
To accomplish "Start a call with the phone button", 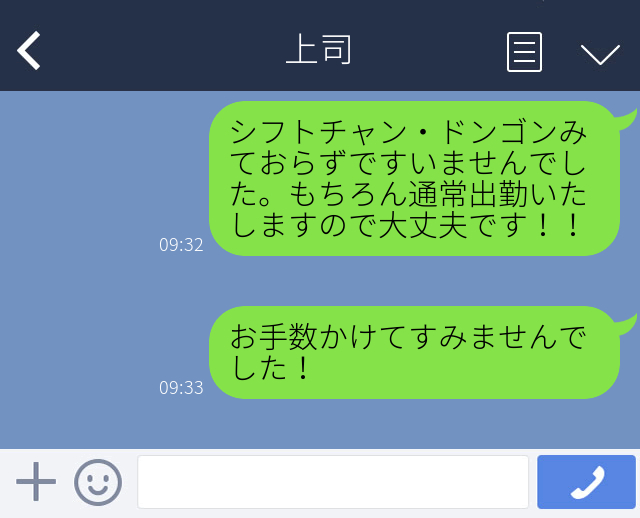I will [x=586, y=482].
